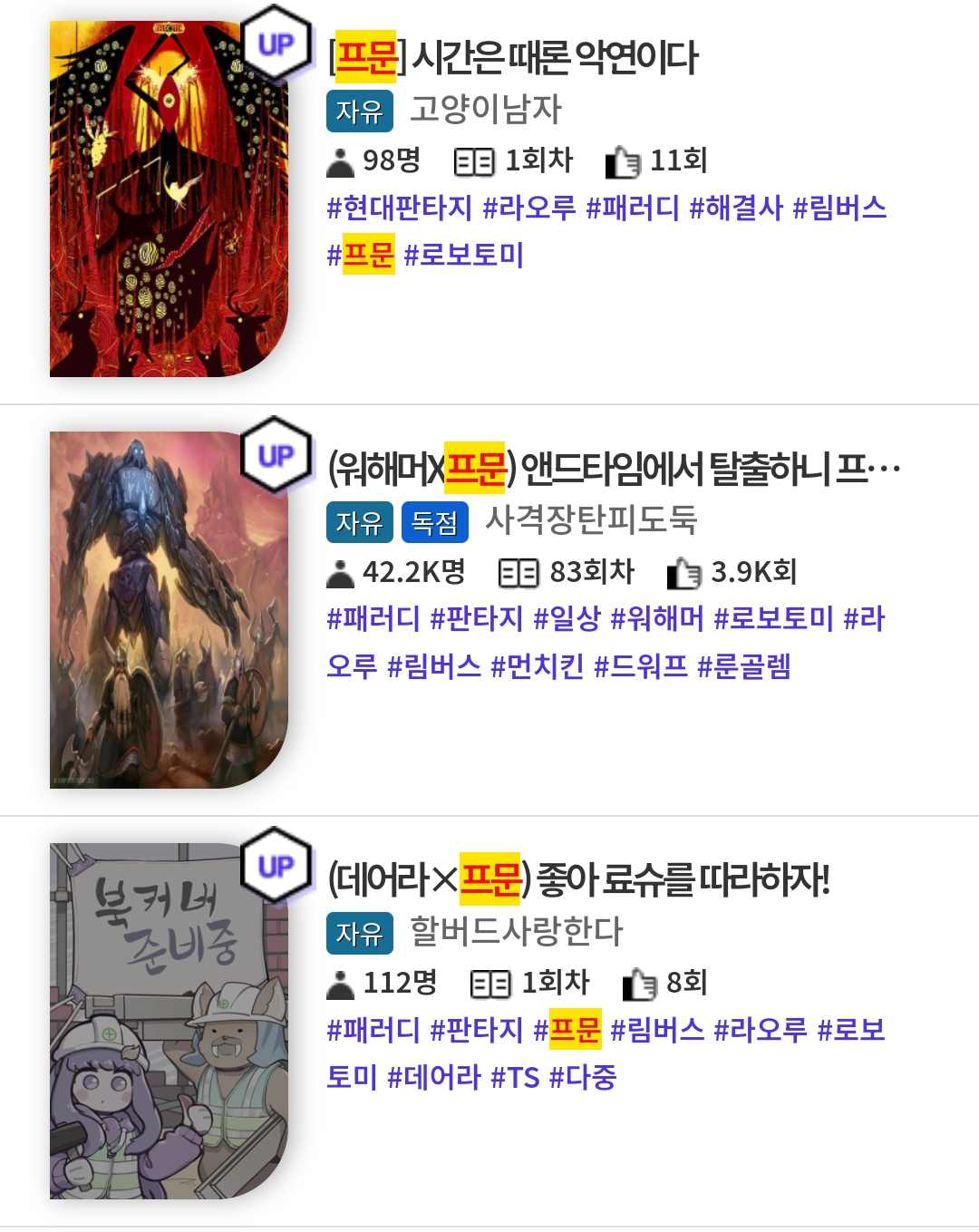View author 할버드사랑한다's profile
The width and height of the screenshot is (979, 1232).
[x=516, y=932]
